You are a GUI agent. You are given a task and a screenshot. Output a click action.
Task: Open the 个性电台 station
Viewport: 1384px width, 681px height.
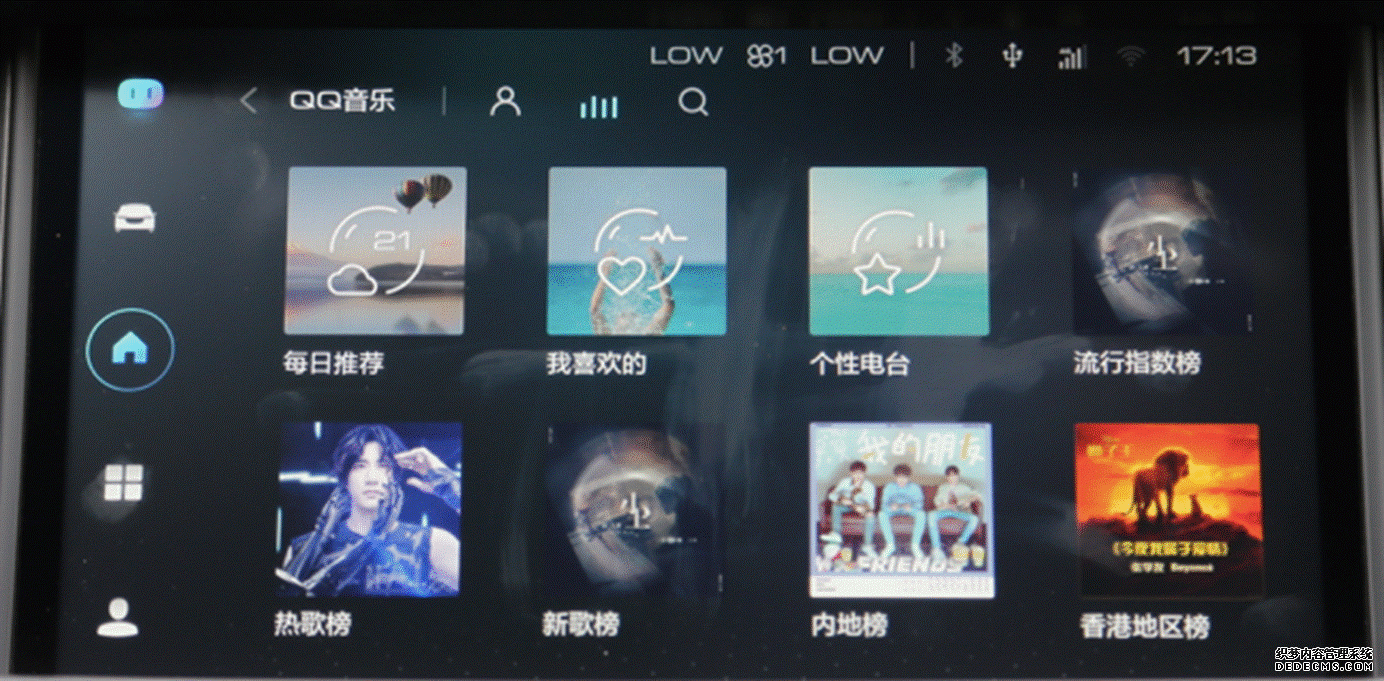coord(898,251)
